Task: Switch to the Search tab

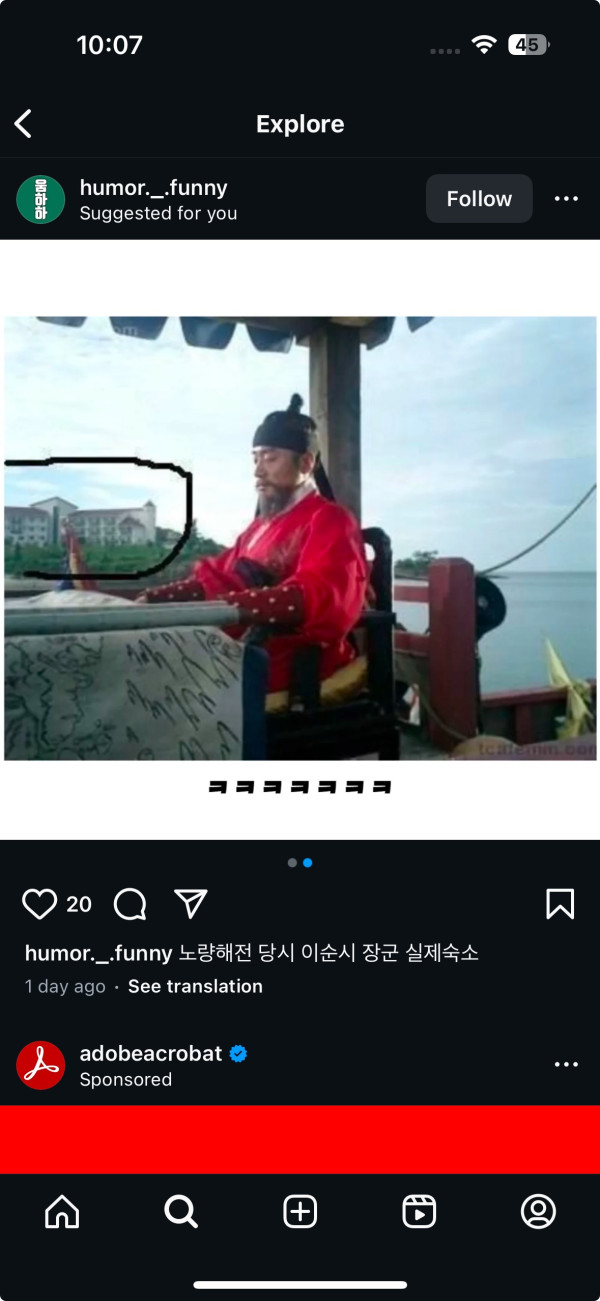Action: [181, 1212]
